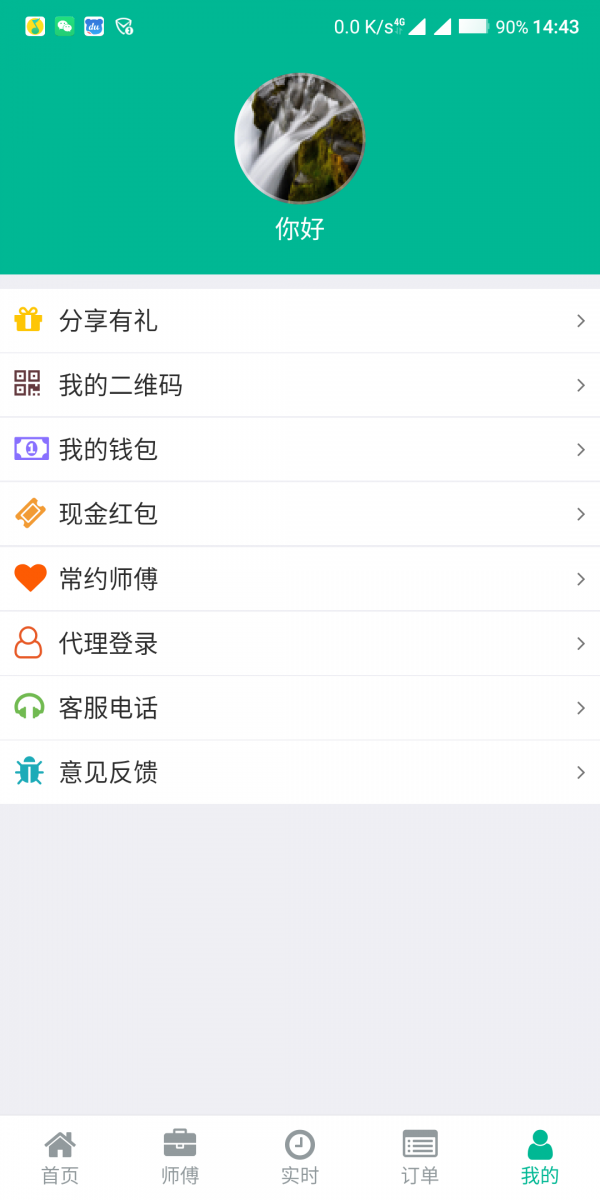Image resolution: width=600 pixels, height=1200 pixels.
Task: Tap the waterfall profile avatar
Action: click(300, 138)
